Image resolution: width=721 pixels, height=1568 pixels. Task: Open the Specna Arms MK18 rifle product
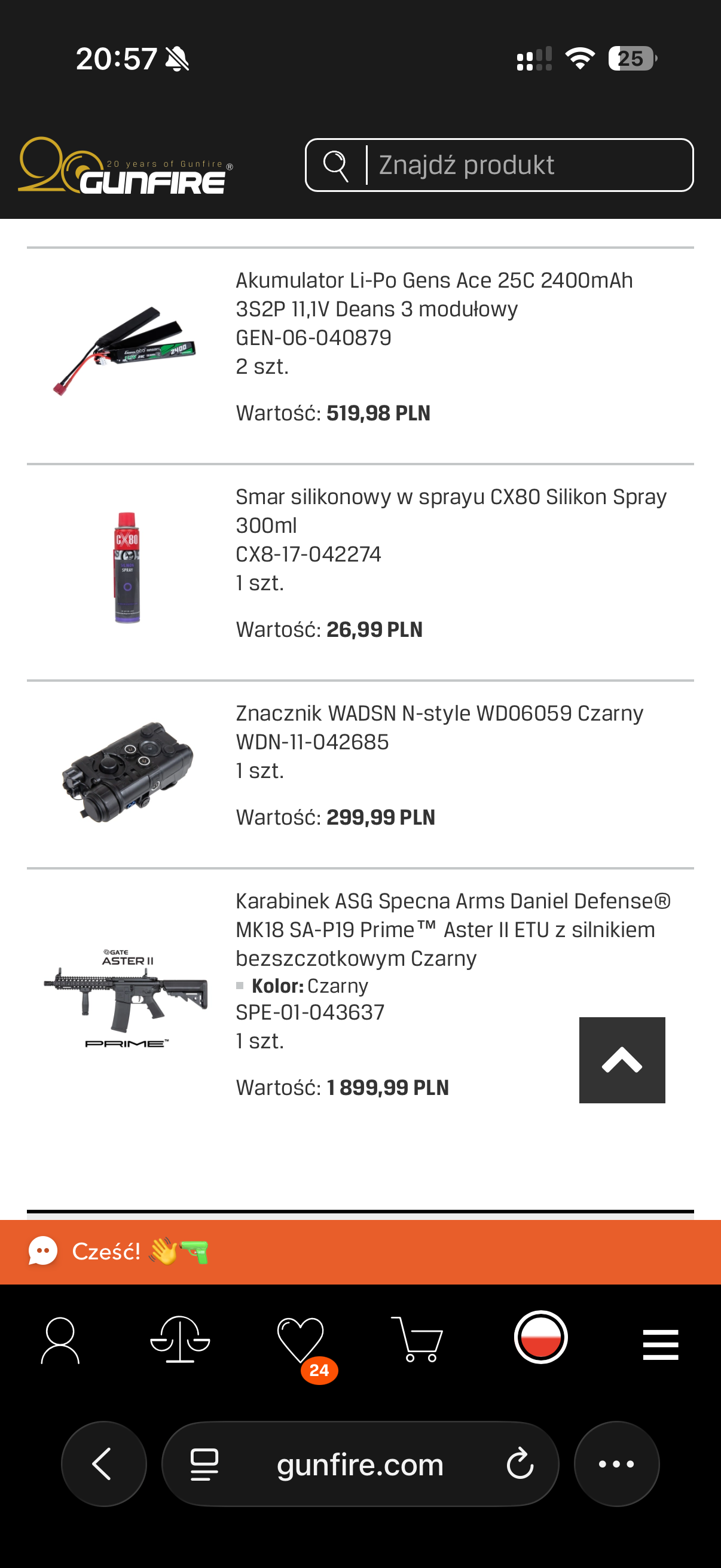(453, 929)
